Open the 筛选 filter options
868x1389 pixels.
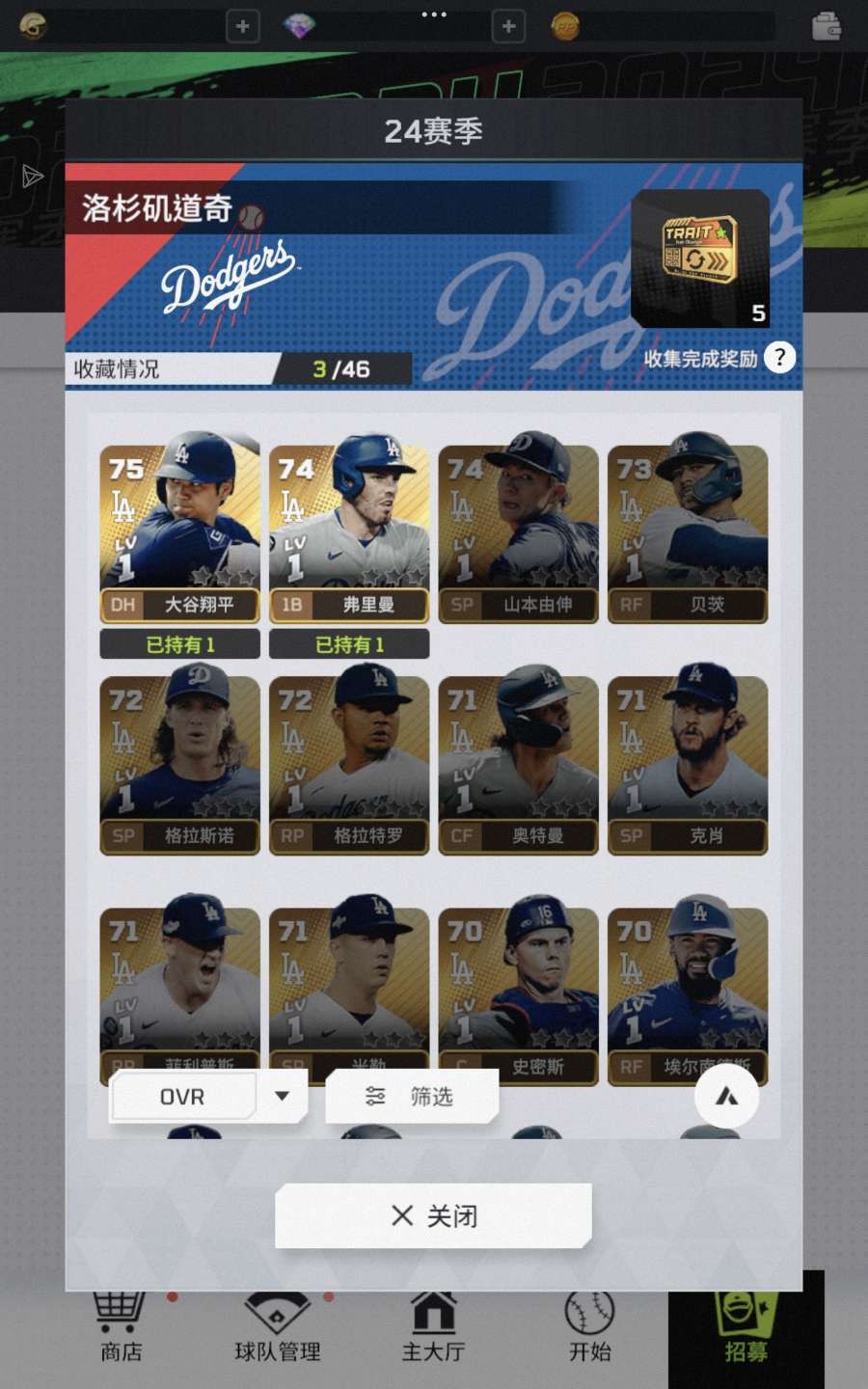pos(411,1097)
